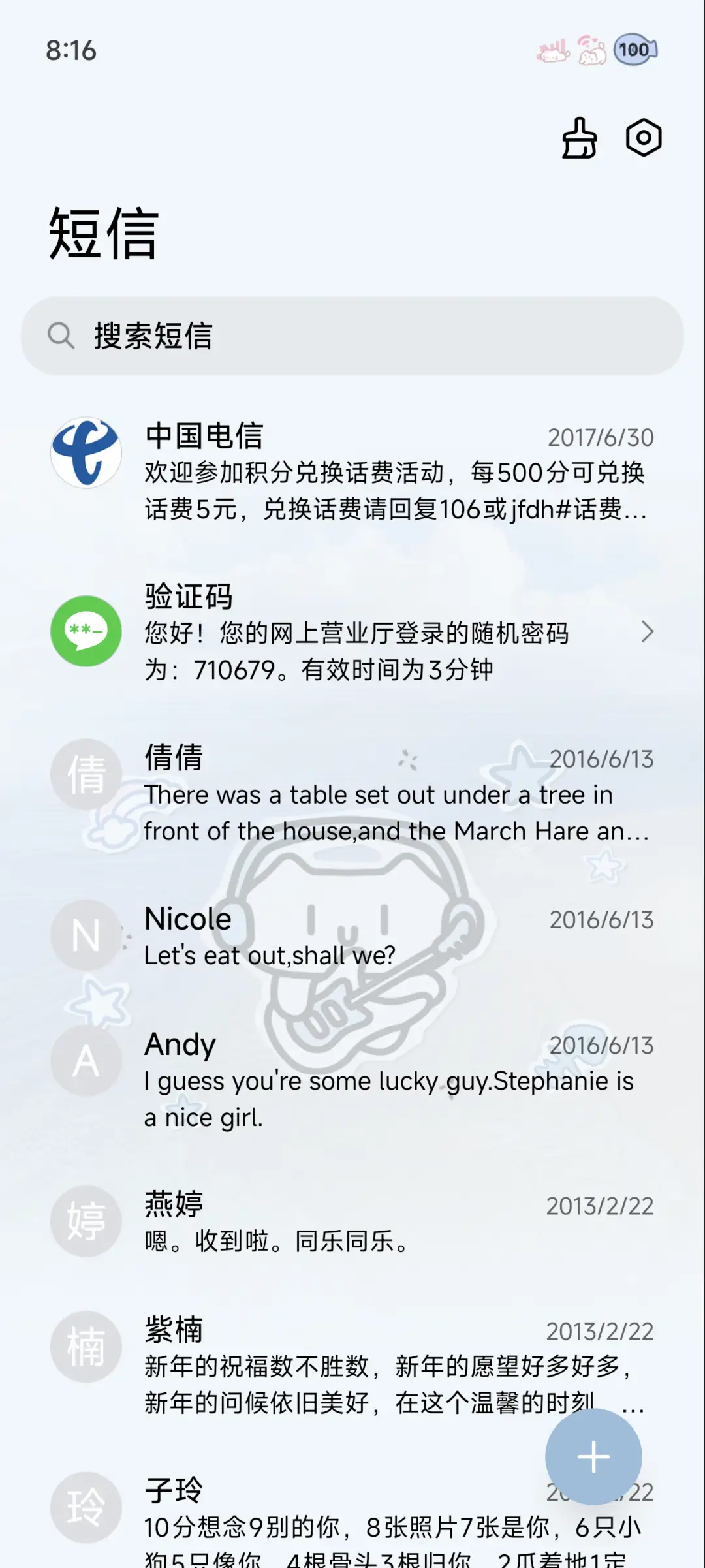
Task: Expand the 验证码 conversation chevron
Action: pyautogui.click(x=648, y=632)
